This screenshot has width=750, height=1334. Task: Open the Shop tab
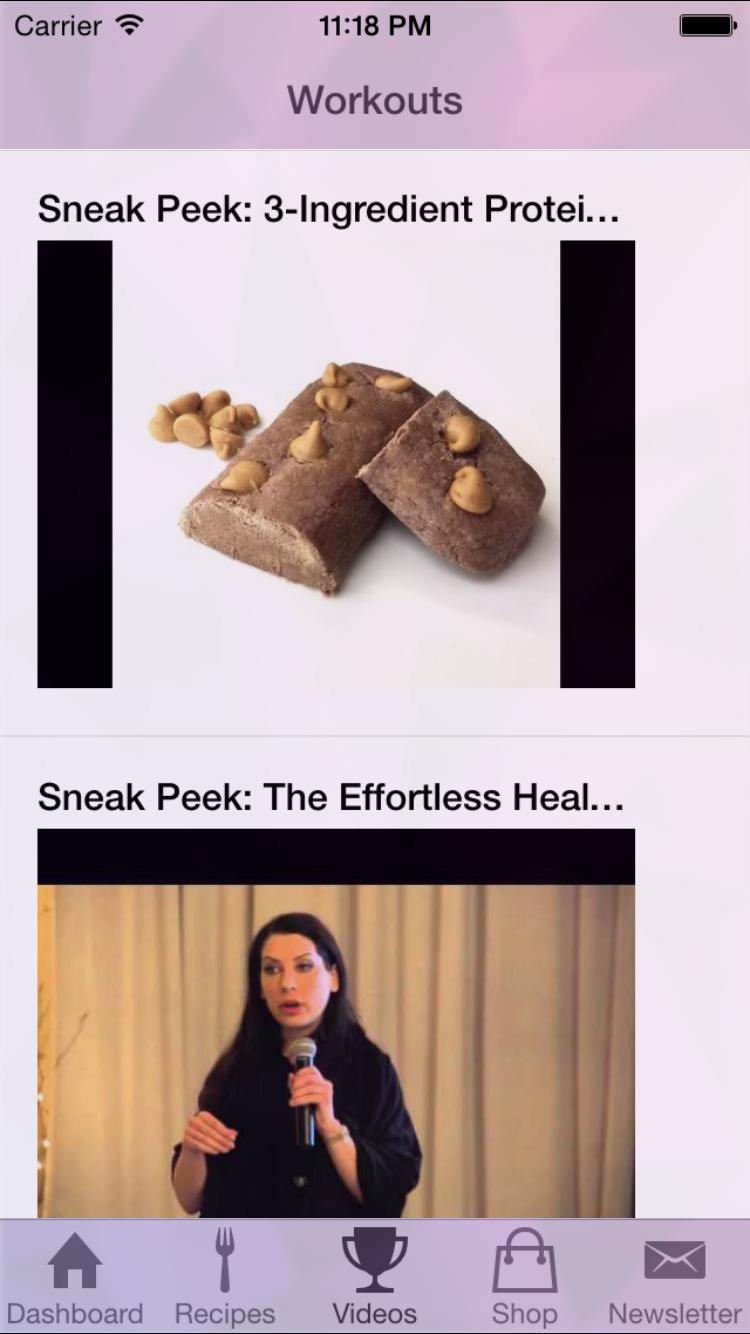point(524,1278)
